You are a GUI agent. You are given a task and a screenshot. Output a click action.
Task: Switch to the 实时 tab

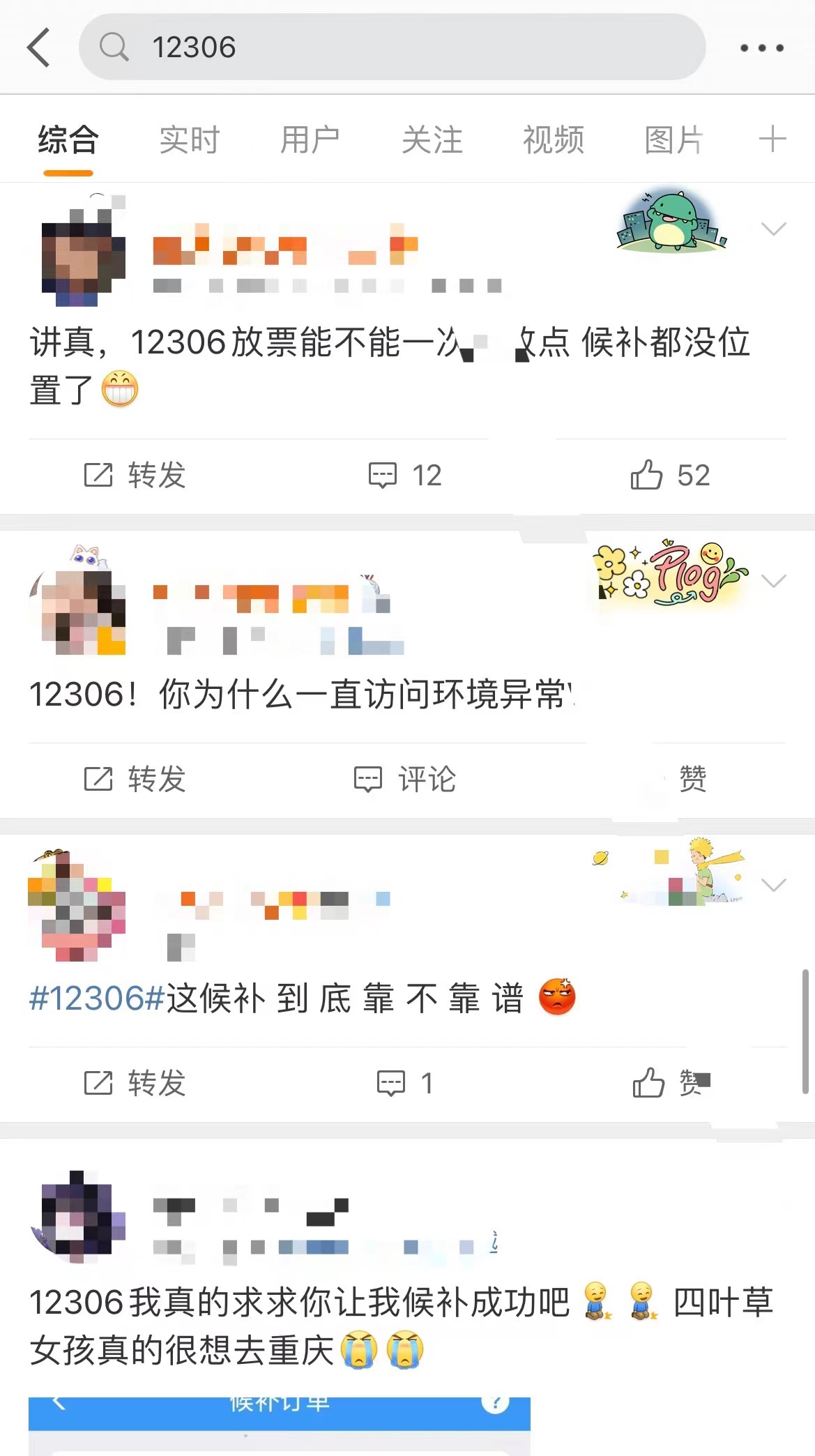point(189,139)
